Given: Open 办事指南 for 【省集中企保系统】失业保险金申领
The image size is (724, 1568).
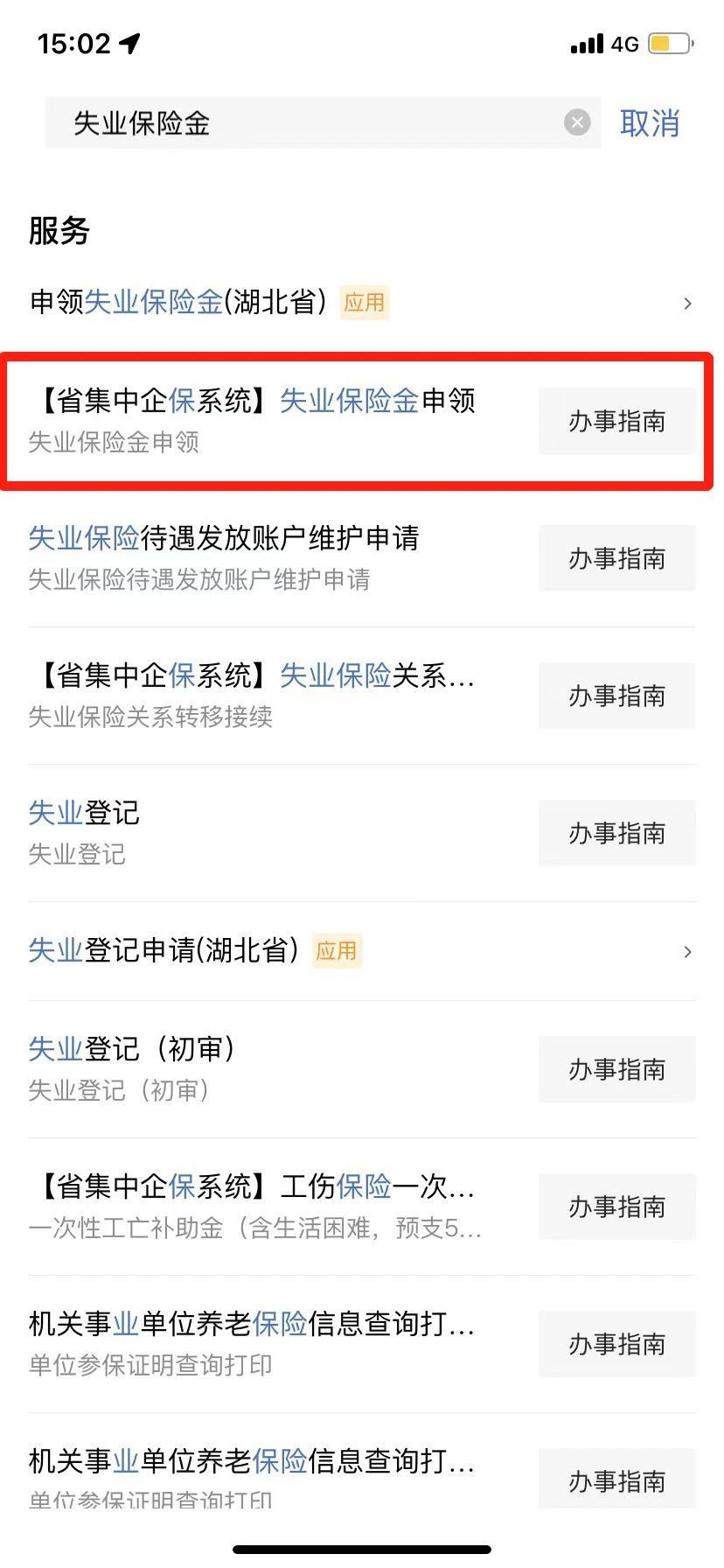Looking at the screenshot, I should point(616,421).
